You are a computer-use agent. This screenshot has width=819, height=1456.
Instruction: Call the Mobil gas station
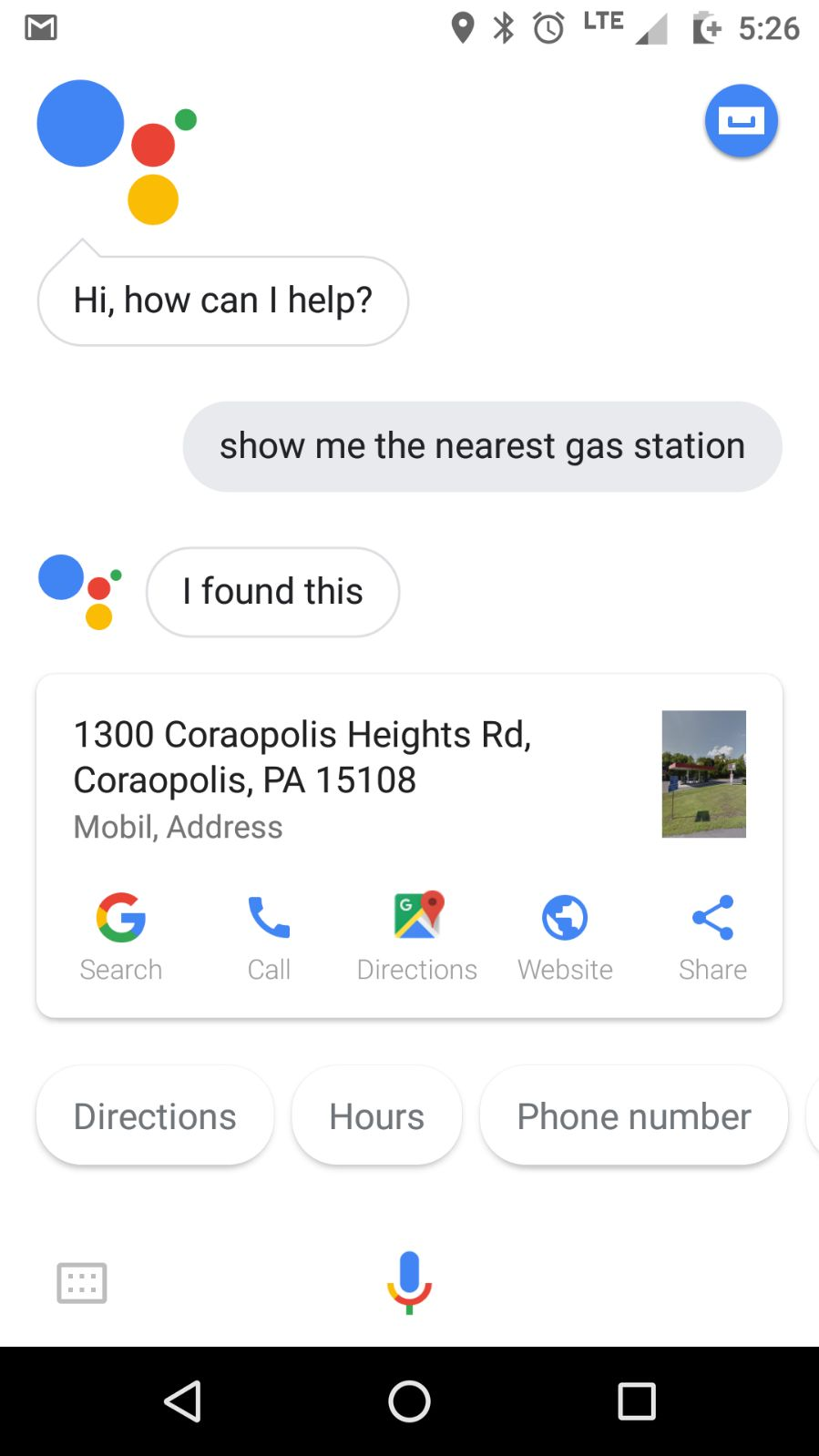[x=269, y=936]
